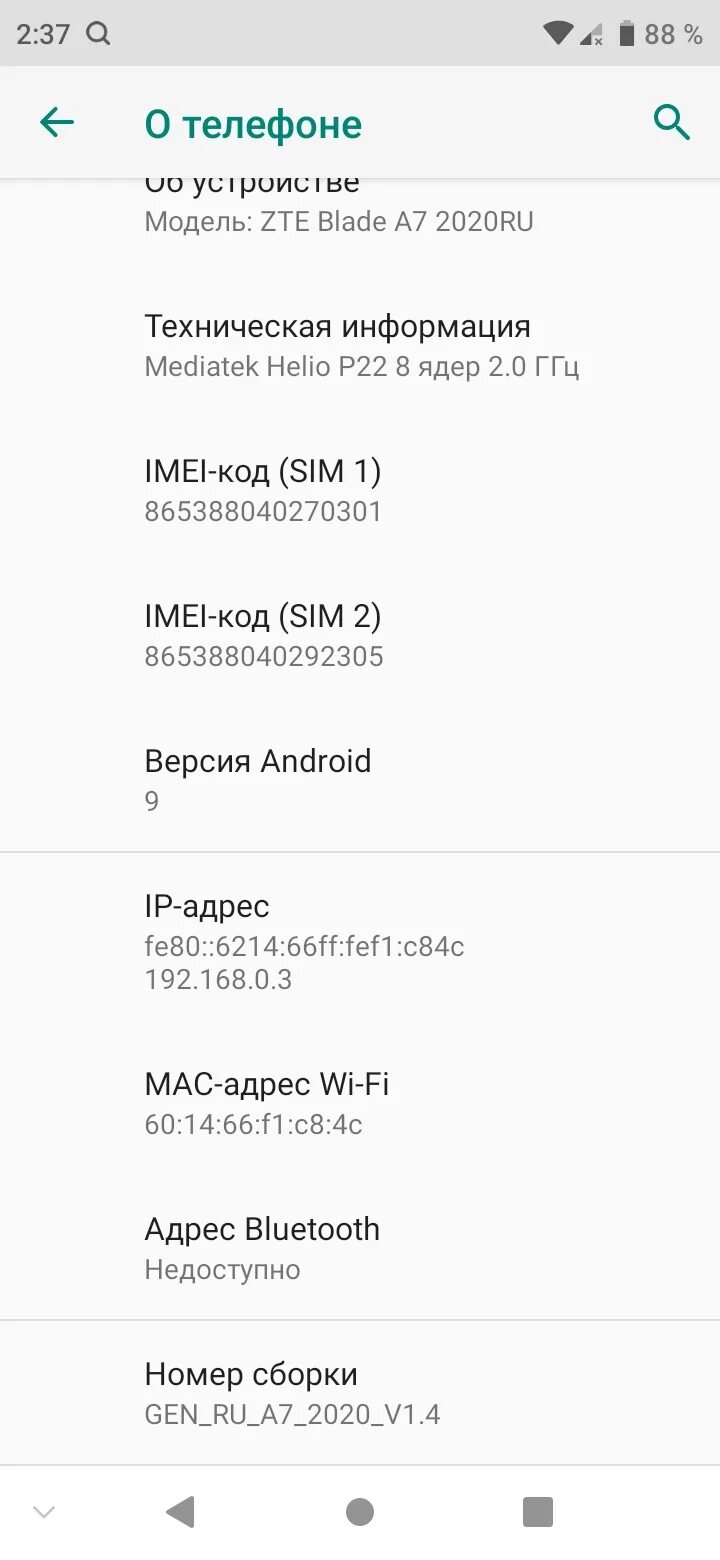The height and width of the screenshot is (1560, 720).
Task: Tap MAC-адрес Wi-Fi row
Action: (360, 1103)
